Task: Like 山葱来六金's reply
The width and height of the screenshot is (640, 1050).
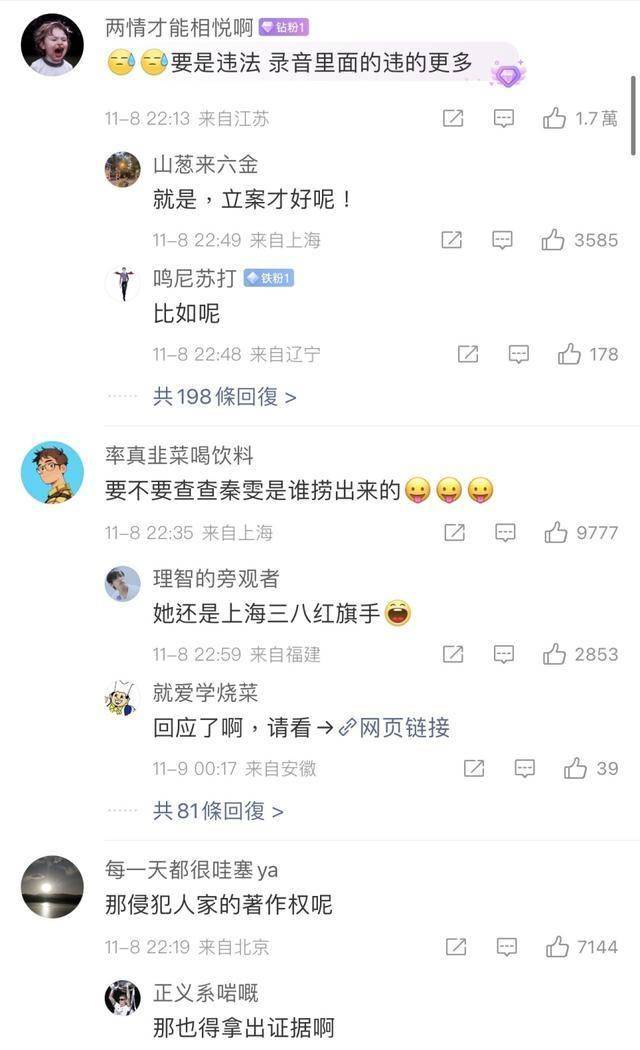Action: point(553,240)
